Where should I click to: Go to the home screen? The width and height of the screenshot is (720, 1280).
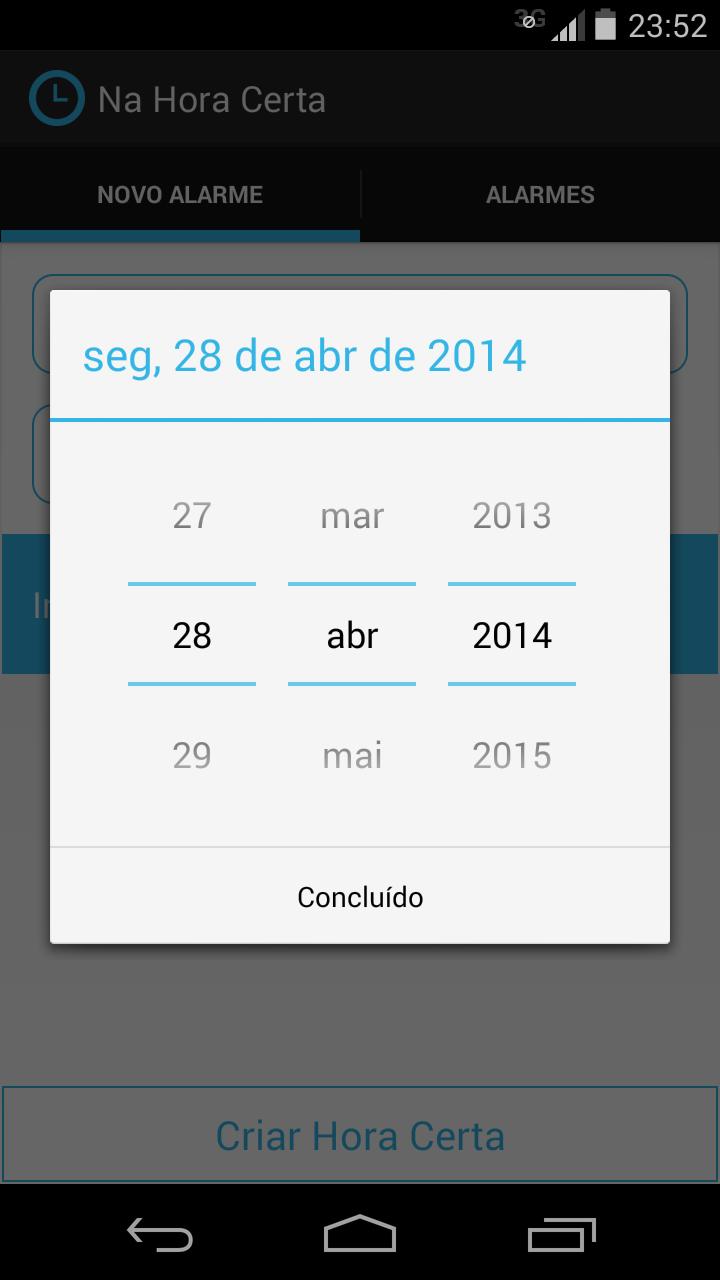click(x=360, y=1235)
